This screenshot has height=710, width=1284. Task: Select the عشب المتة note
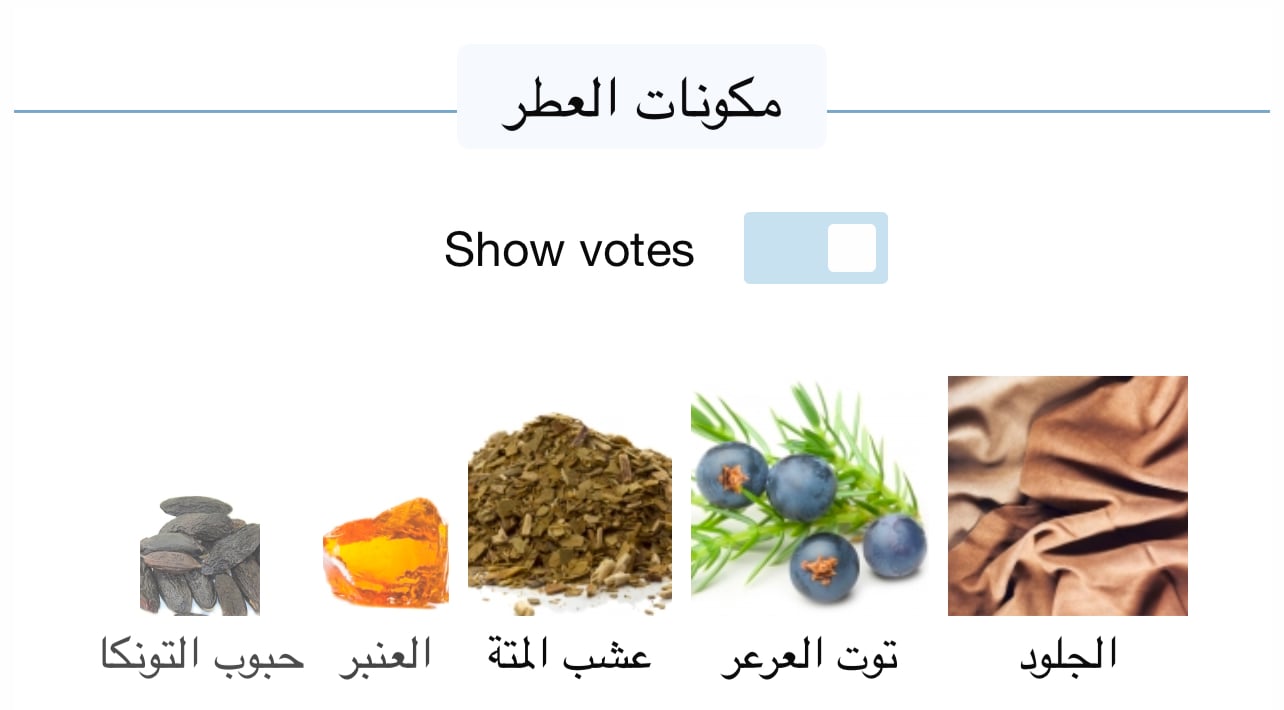click(570, 515)
